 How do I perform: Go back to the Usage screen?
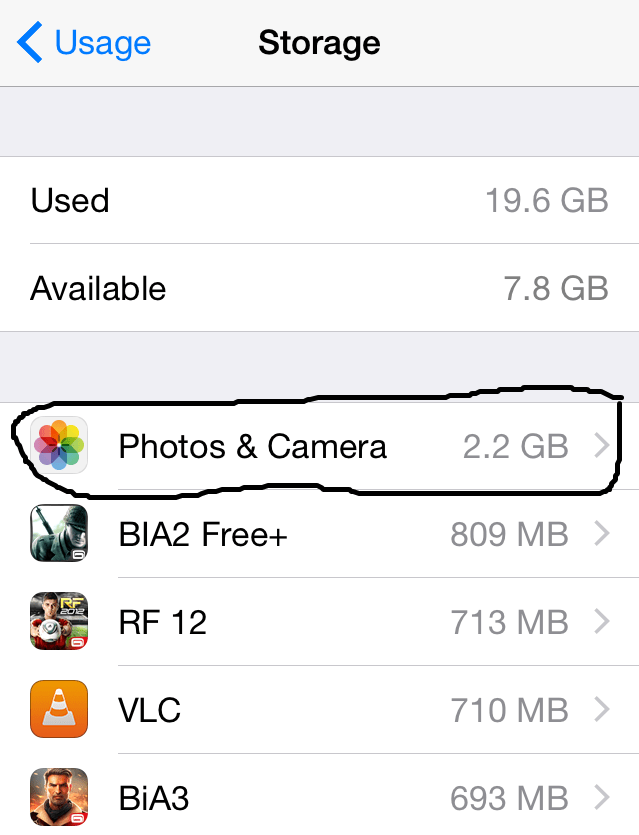pyautogui.click(x=85, y=44)
